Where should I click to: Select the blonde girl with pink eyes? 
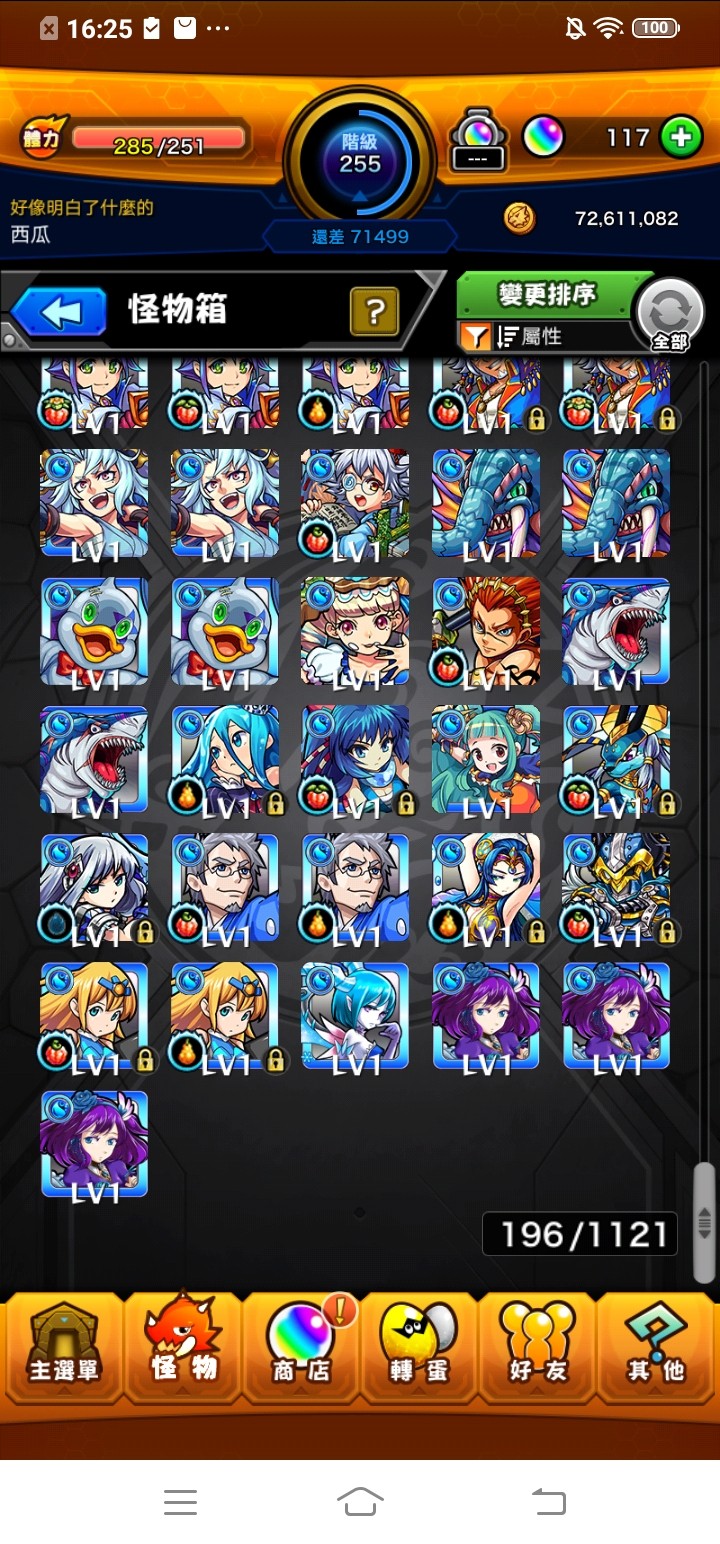[355, 632]
